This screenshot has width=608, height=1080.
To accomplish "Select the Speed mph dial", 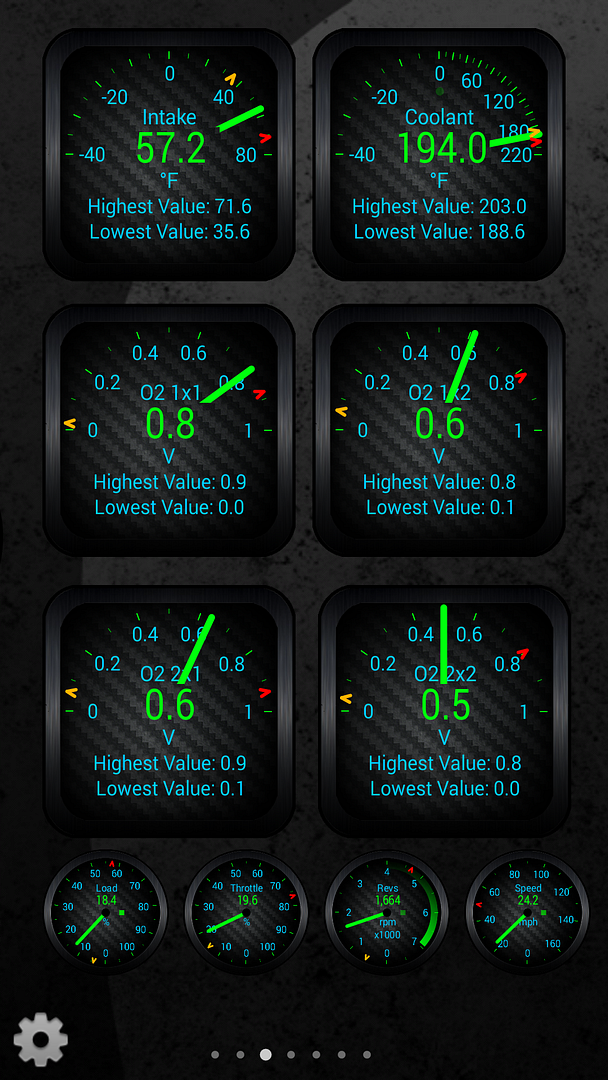I will 527,912.
